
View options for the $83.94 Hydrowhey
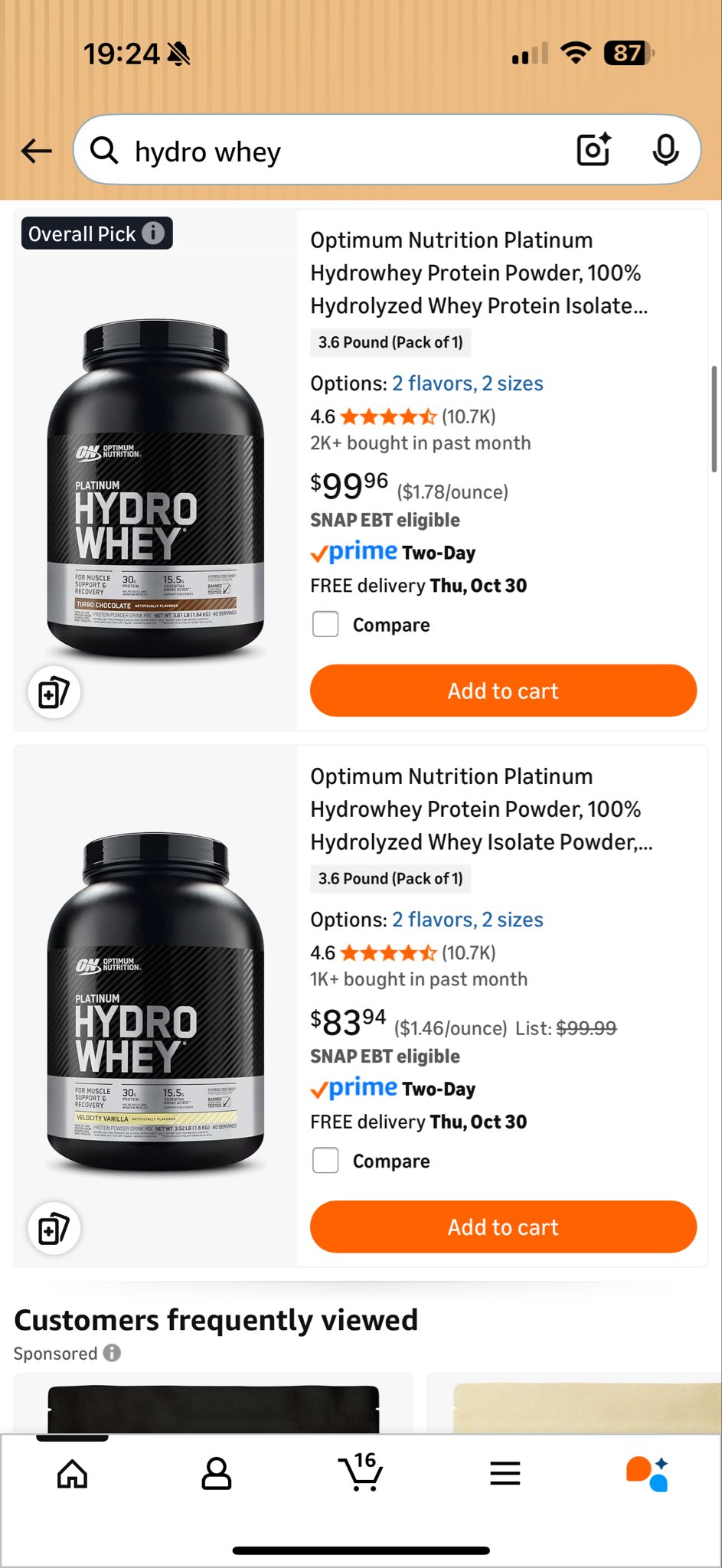[x=468, y=920]
